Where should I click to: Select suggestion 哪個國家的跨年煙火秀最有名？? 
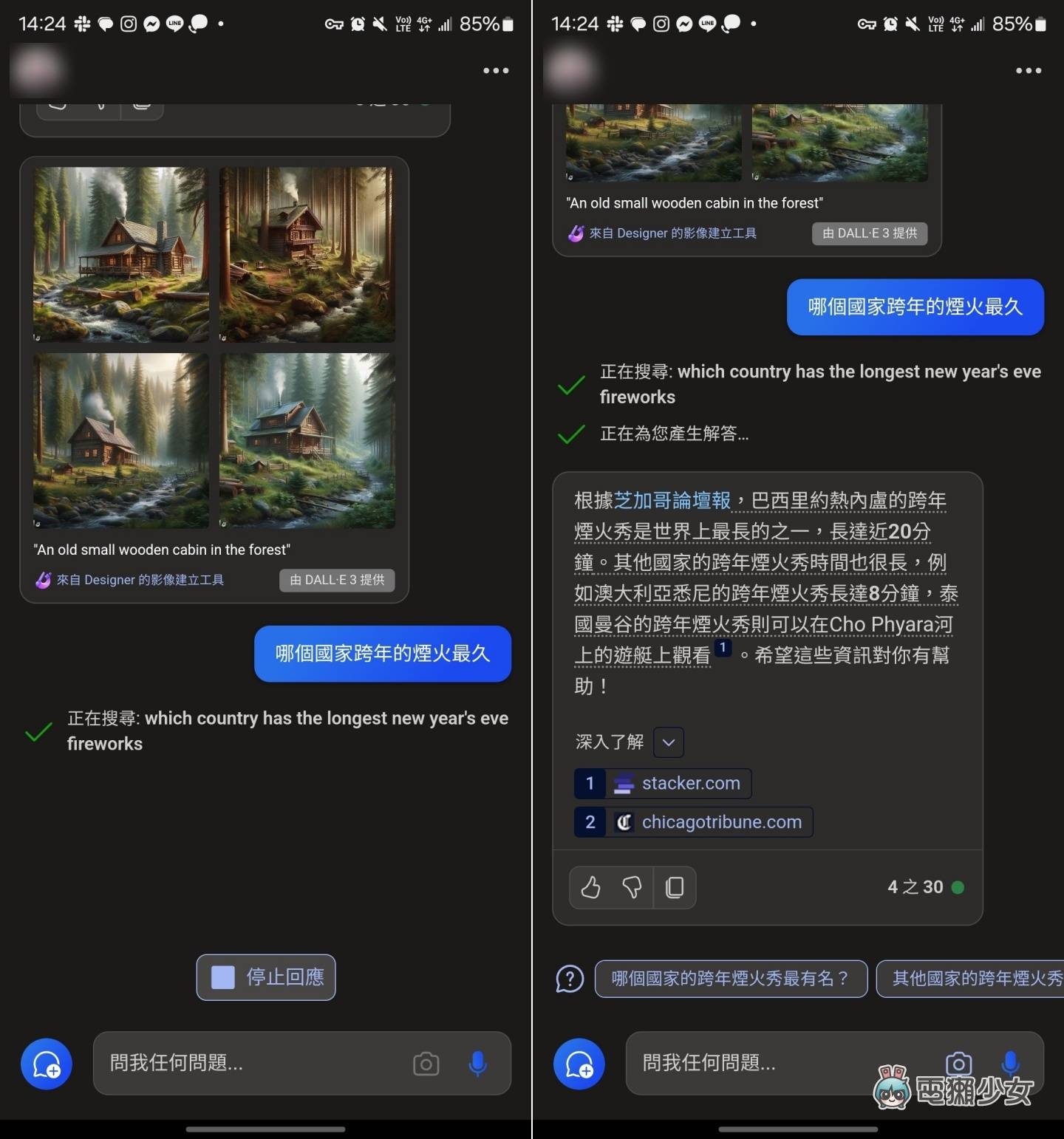click(731, 979)
